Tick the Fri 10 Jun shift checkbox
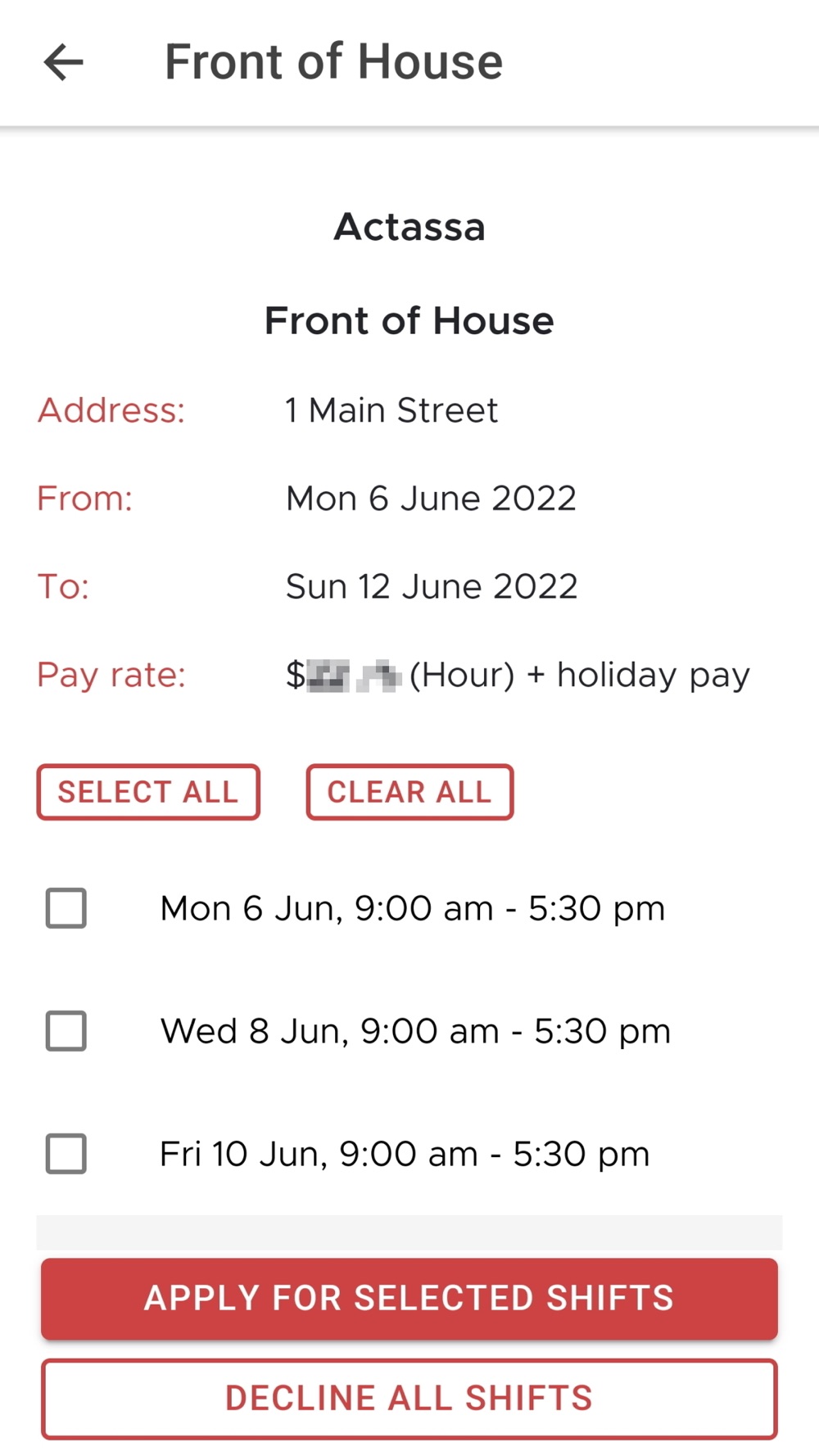The image size is (819, 1456). point(66,1154)
